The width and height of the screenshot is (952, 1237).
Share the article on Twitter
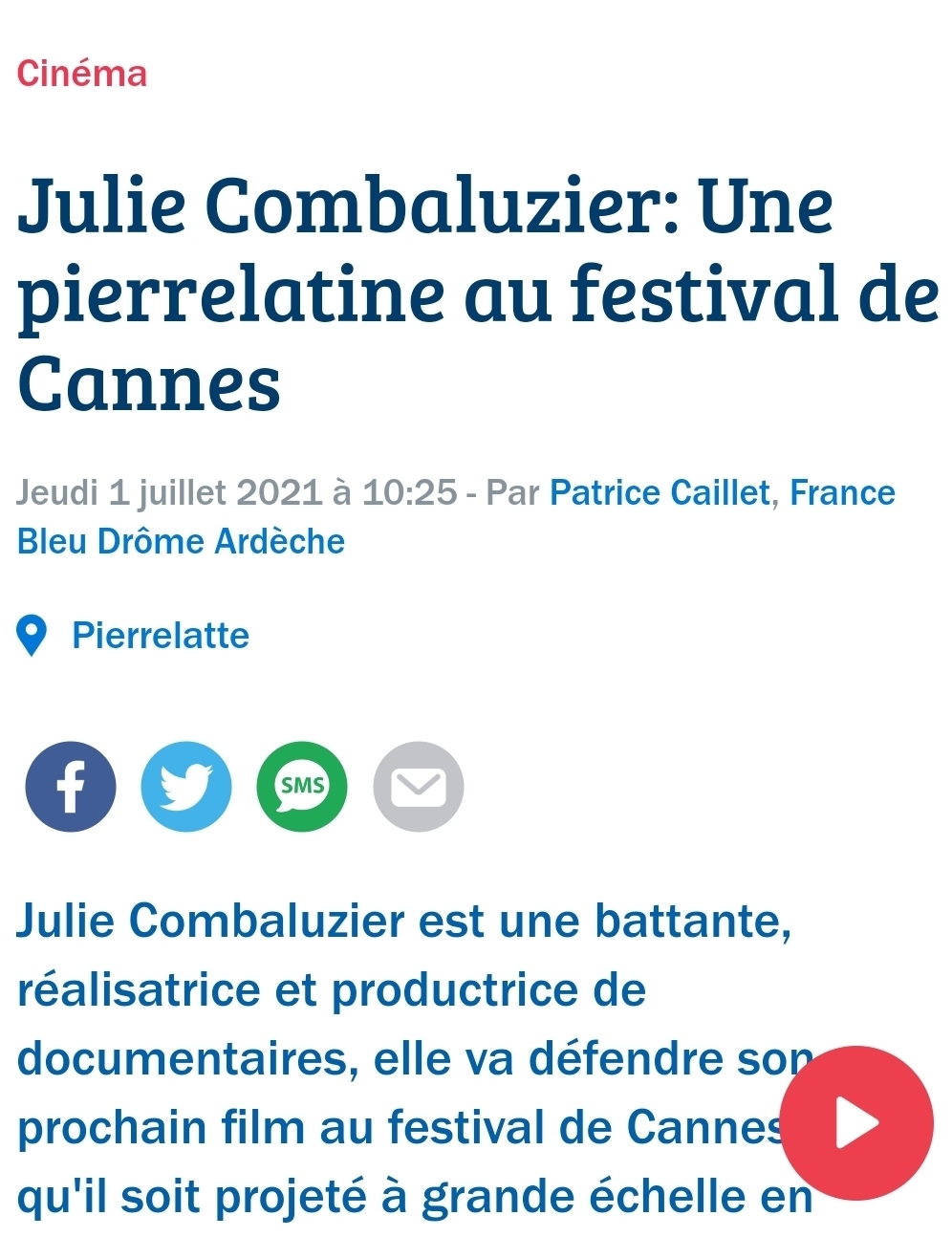pyautogui.click(x=186, y=787)
